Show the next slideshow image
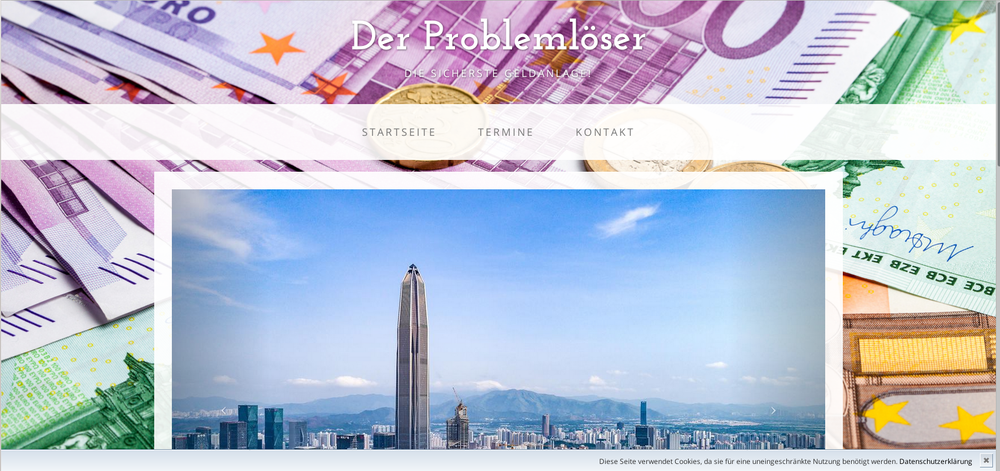The image size is (1000, 471). click(772, 410)
